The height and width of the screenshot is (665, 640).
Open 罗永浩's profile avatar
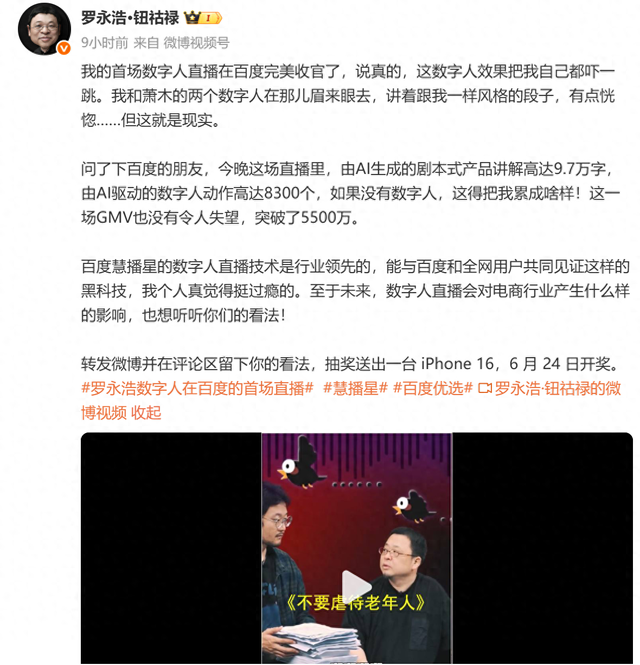[x=44, y=29]
